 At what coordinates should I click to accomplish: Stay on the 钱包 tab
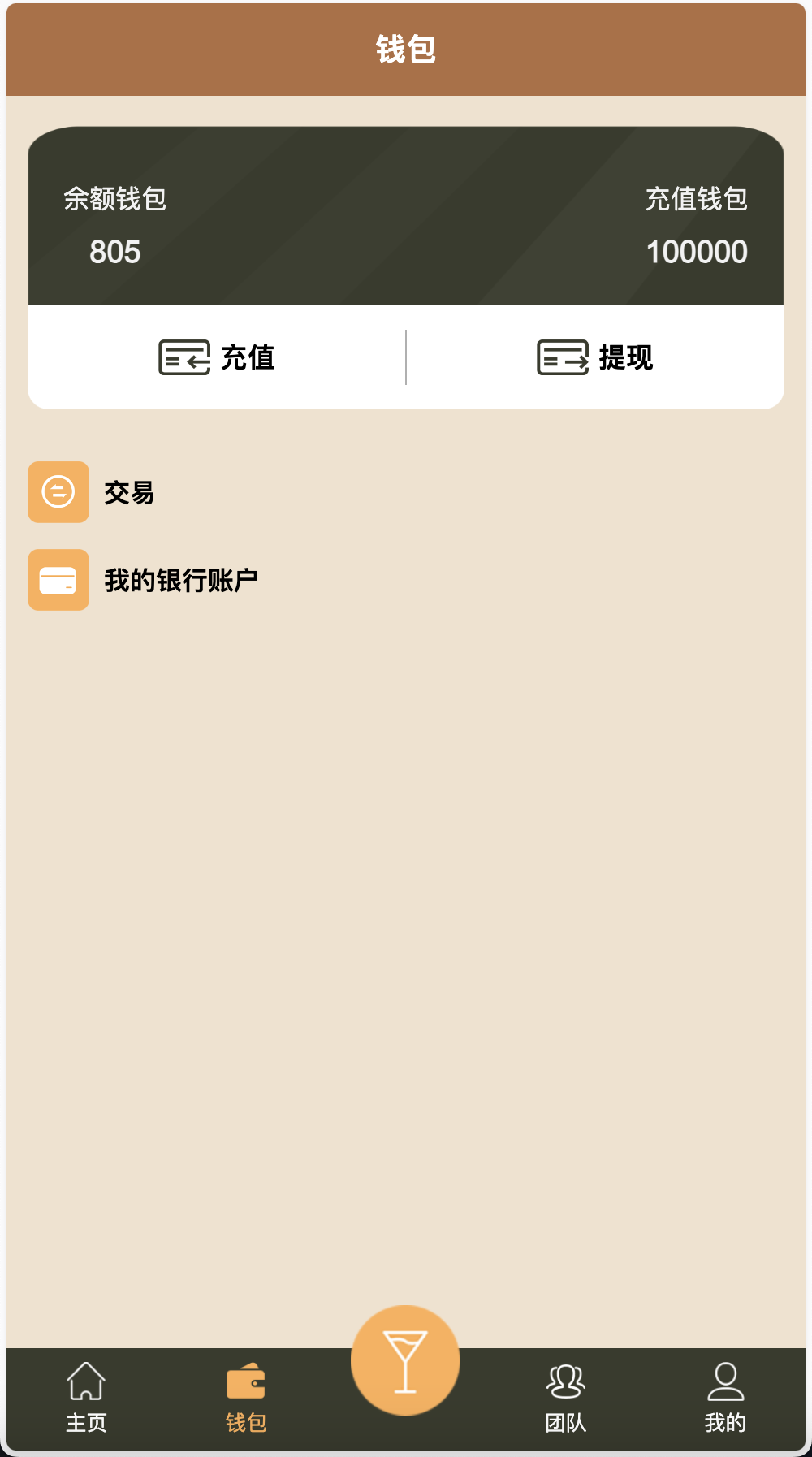point(246,1401)
